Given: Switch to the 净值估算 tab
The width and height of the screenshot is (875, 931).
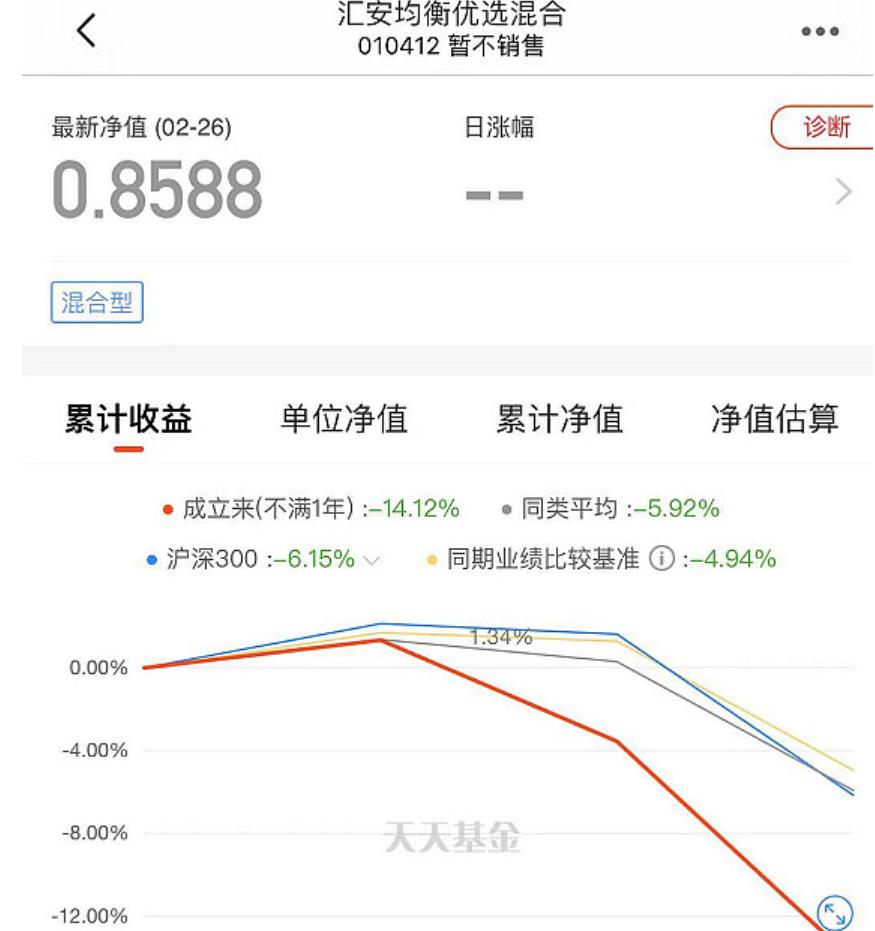Looking at the screenshot, I should pos(774,419).
